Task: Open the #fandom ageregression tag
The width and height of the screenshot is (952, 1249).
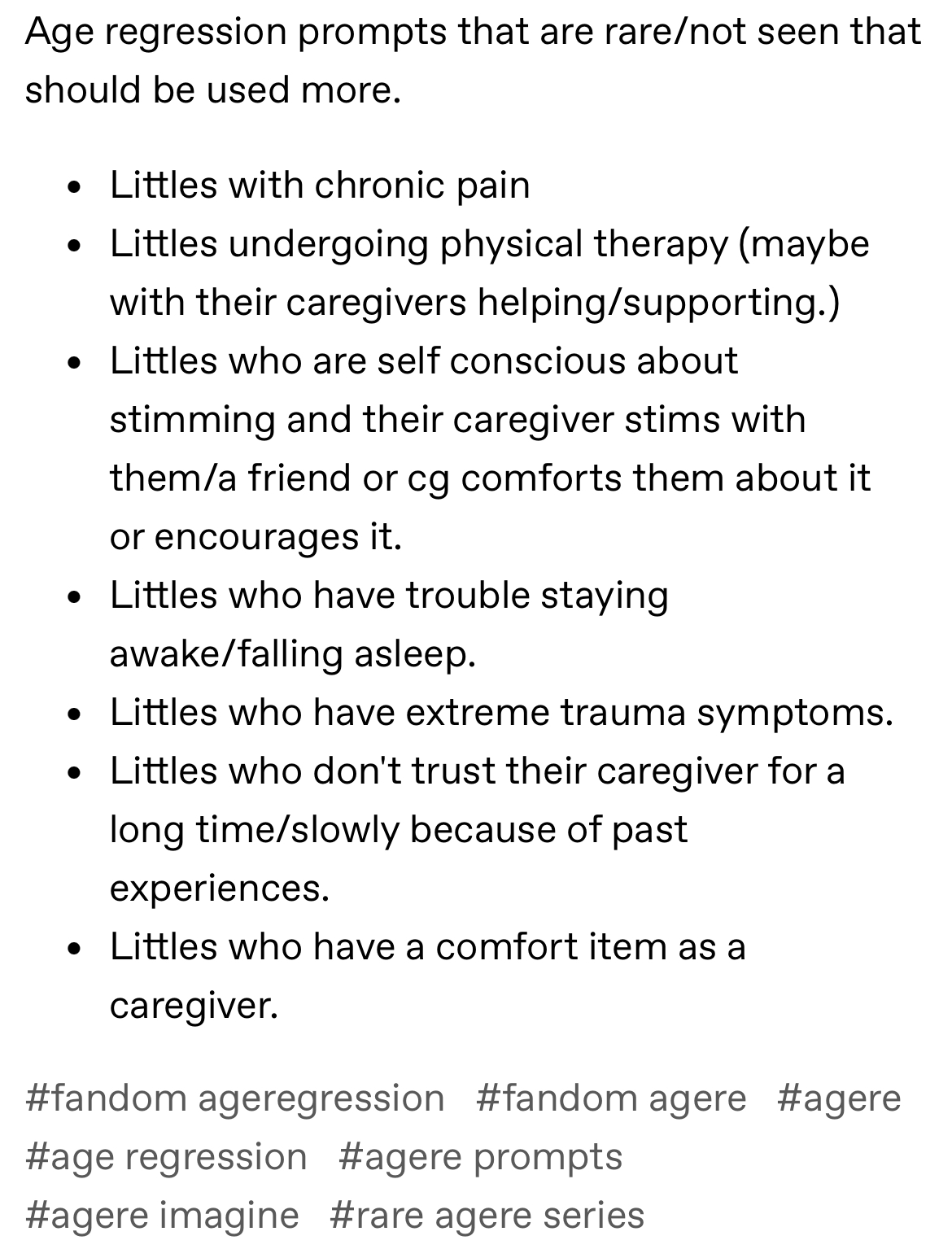Action: click(x=235, y=1098)
